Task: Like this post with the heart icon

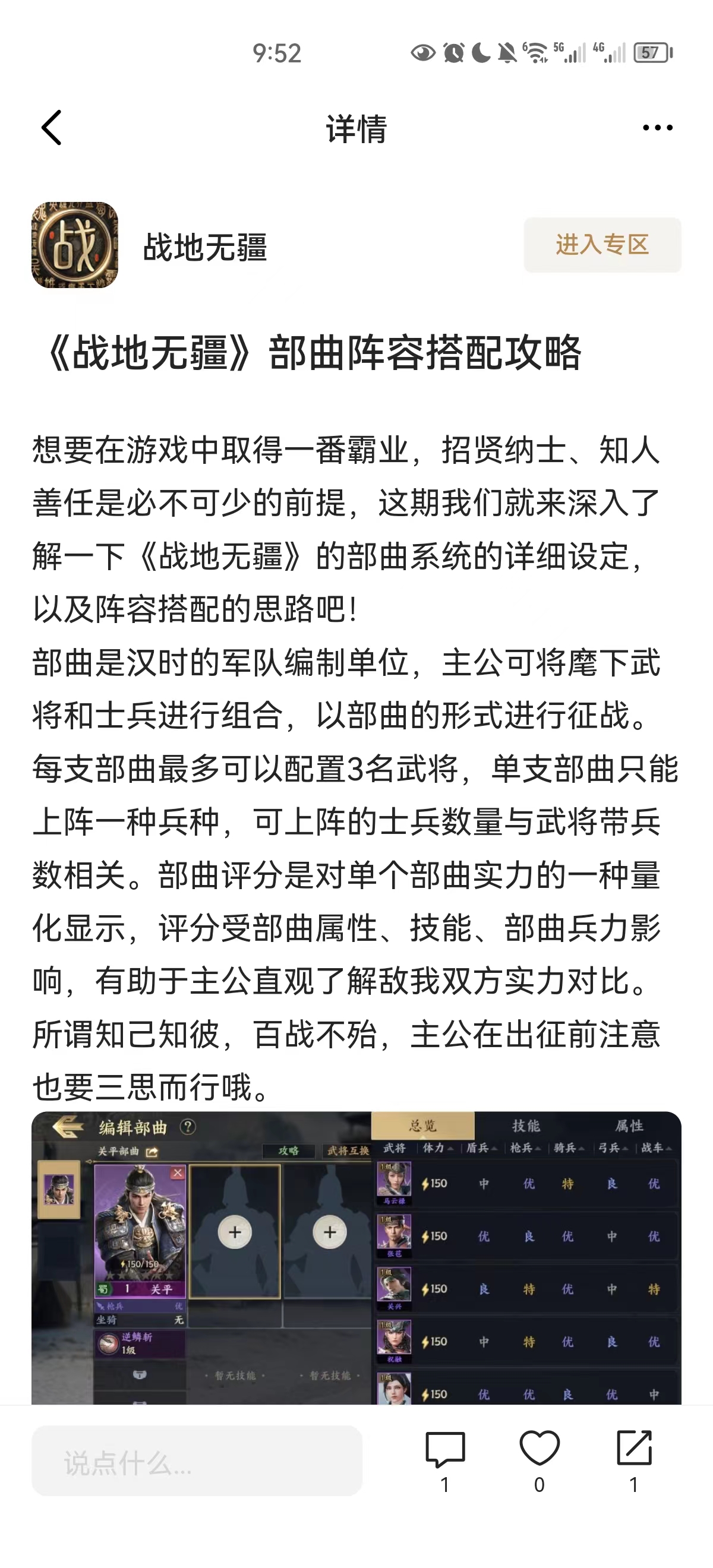Action: click(540, 1449)
